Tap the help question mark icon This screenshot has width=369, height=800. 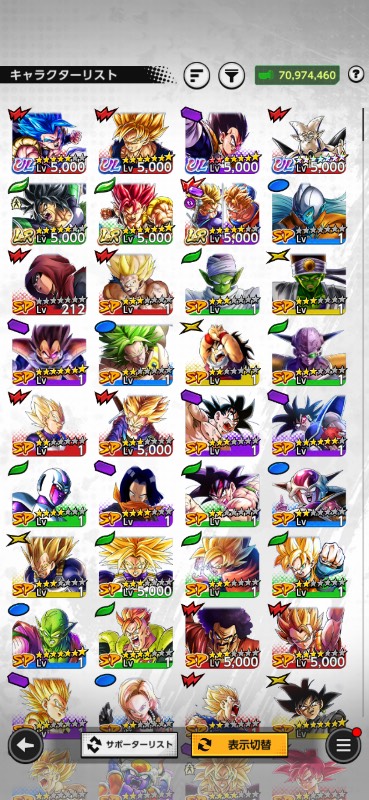(356, 75)
